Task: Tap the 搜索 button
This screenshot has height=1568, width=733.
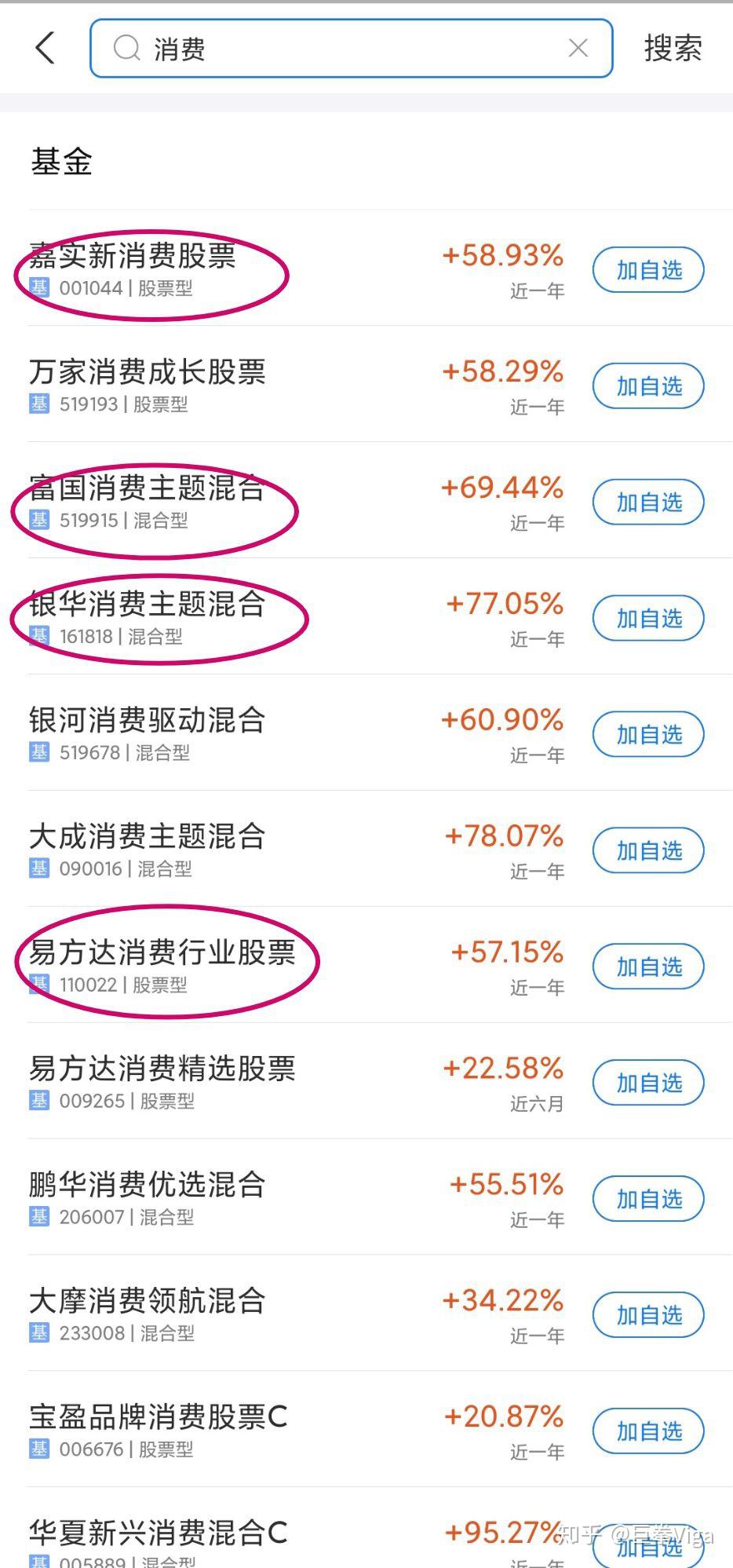Action: [673, 49]
